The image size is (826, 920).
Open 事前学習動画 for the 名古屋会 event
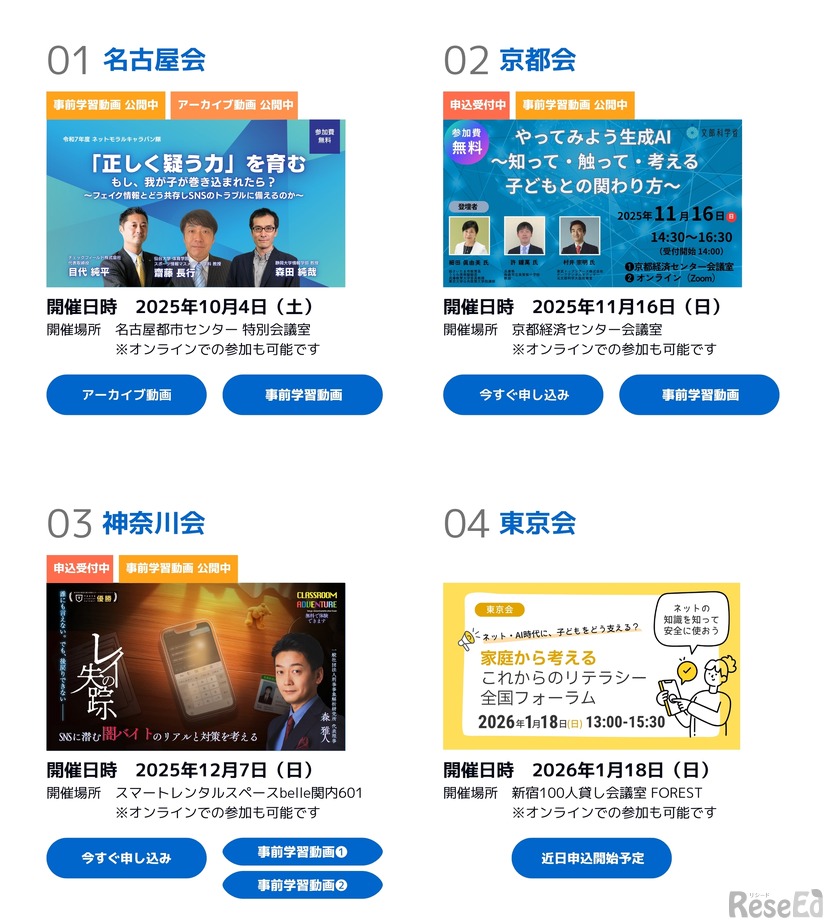(x=302, y=394)
